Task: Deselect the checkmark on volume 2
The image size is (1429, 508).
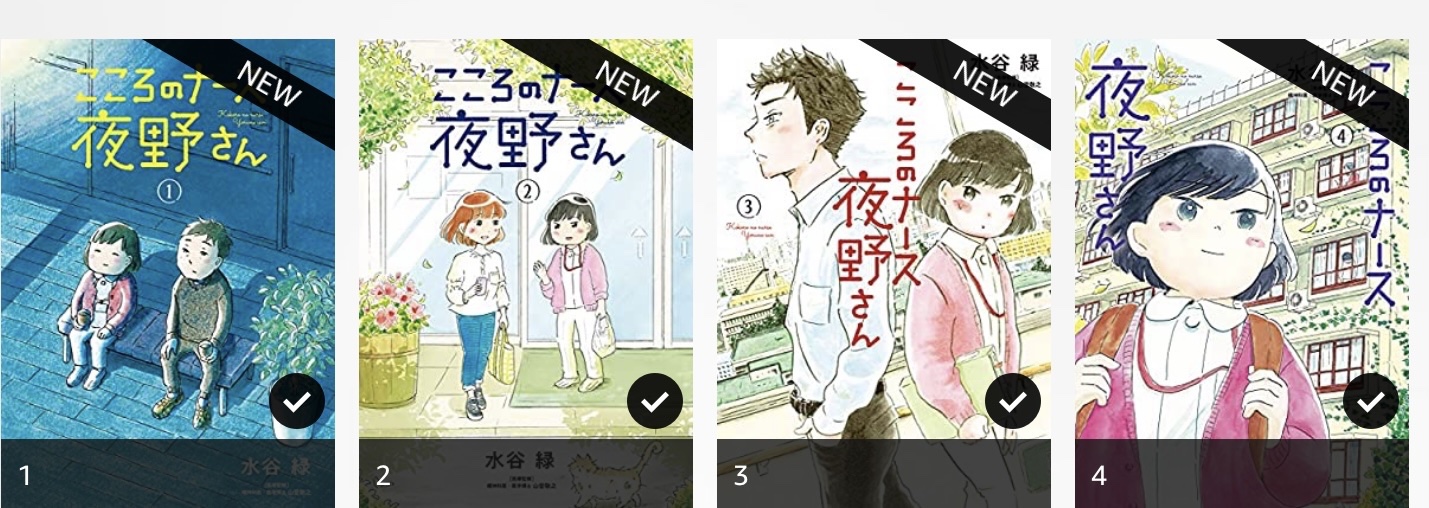Action: (655, 402)
